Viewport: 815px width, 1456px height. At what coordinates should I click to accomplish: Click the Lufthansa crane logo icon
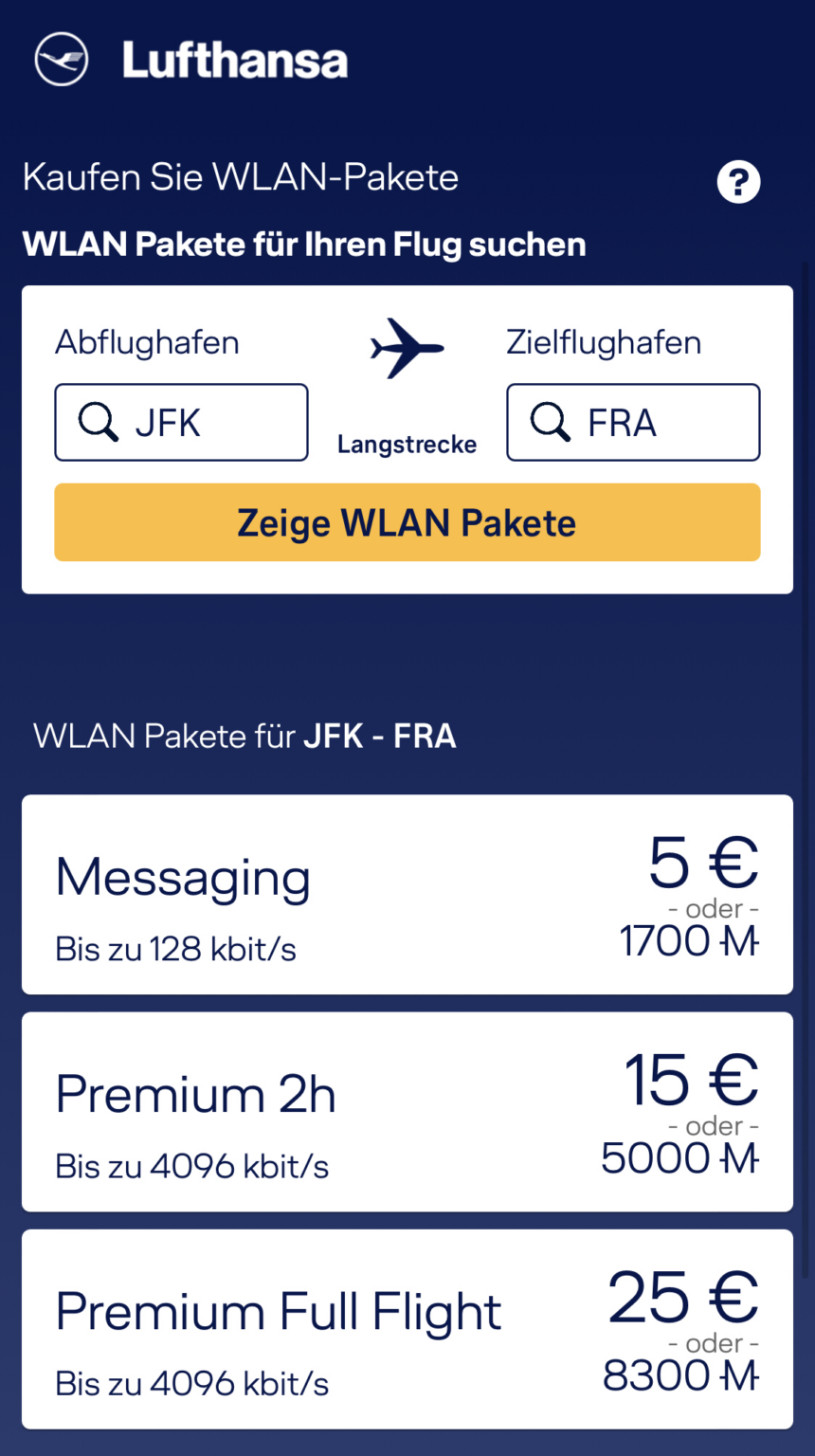tap(61, 57)
